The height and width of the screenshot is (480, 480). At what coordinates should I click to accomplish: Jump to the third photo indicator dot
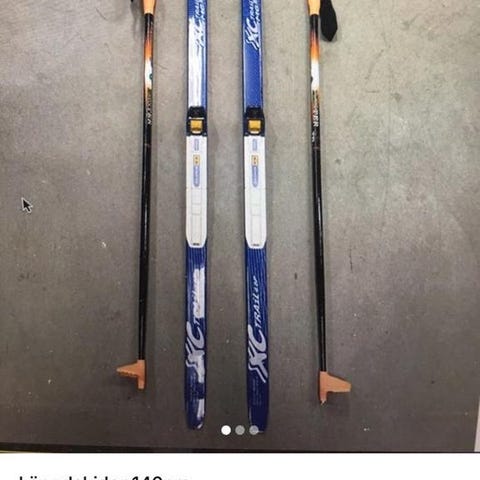tap(254, 430)
